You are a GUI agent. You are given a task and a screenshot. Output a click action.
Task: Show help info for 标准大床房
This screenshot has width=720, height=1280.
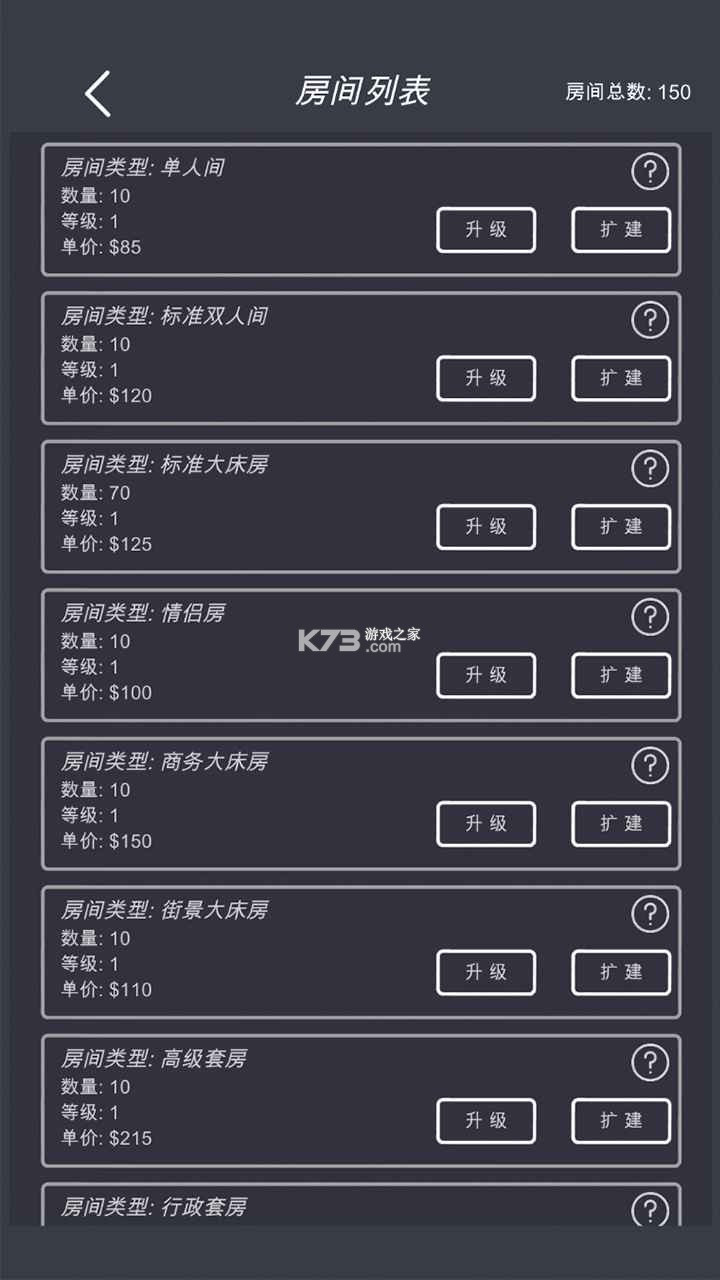tap(650, 469)
